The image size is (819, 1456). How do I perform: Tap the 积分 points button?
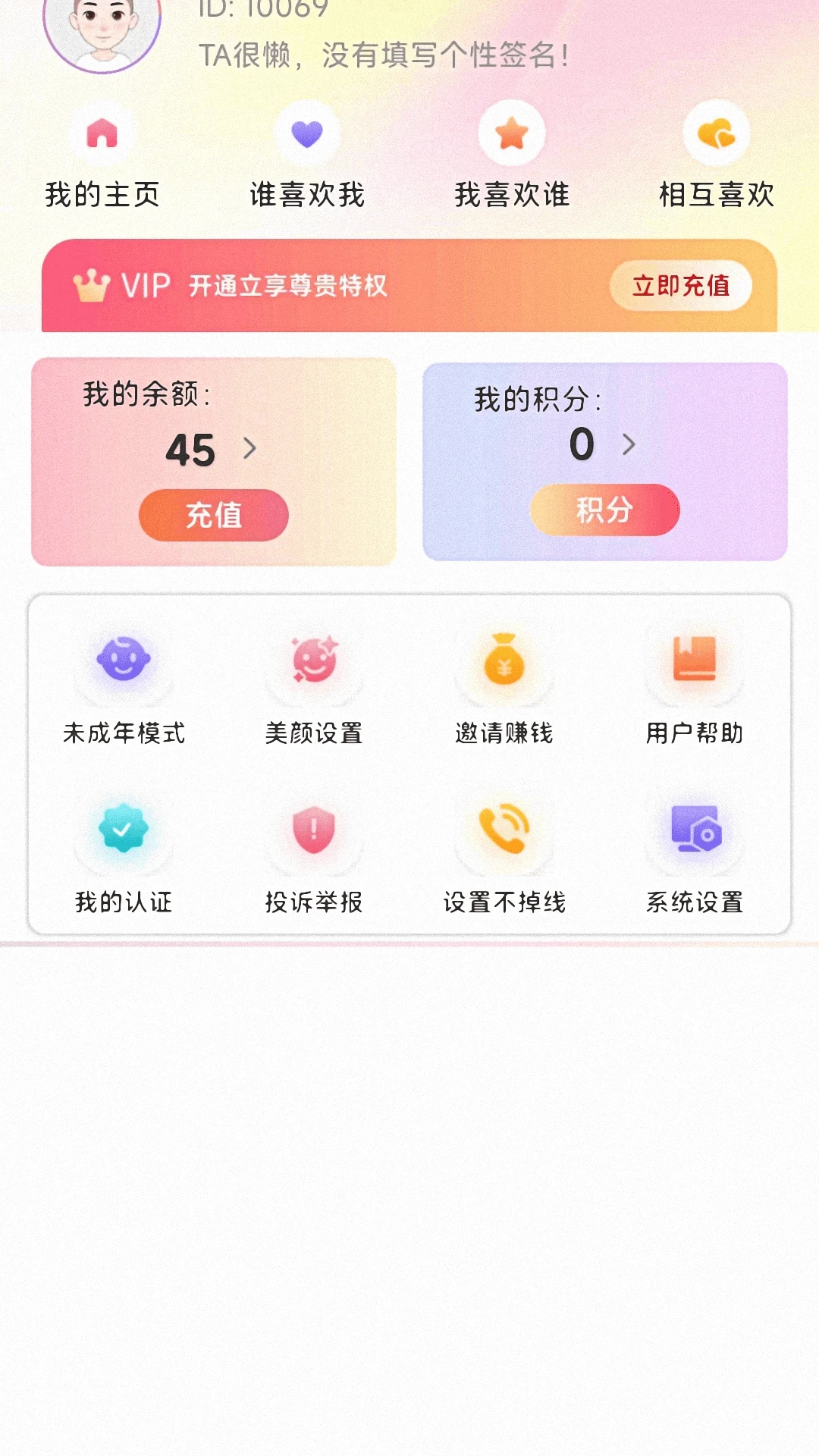click(x=604, y=510)
